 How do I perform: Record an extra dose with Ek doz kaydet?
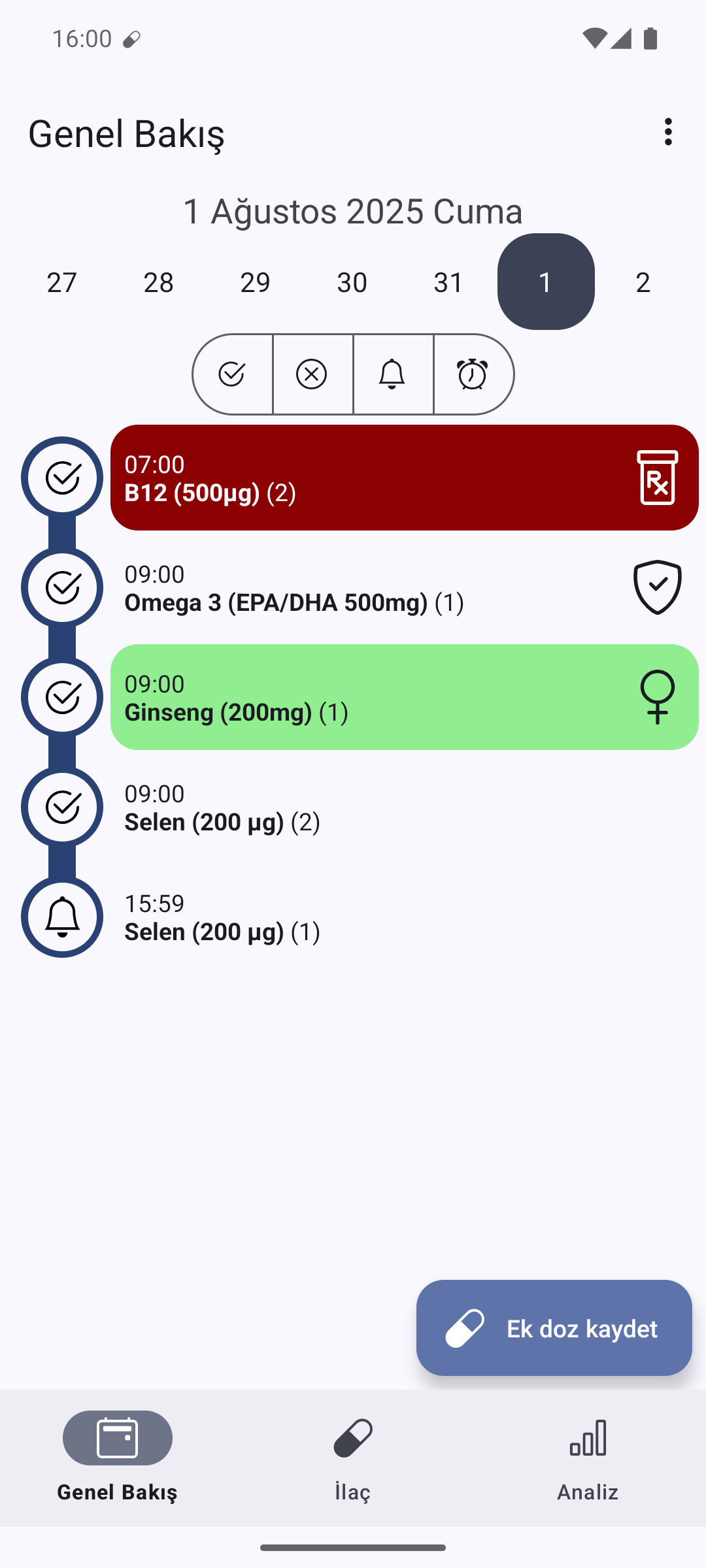[554, 1328]
